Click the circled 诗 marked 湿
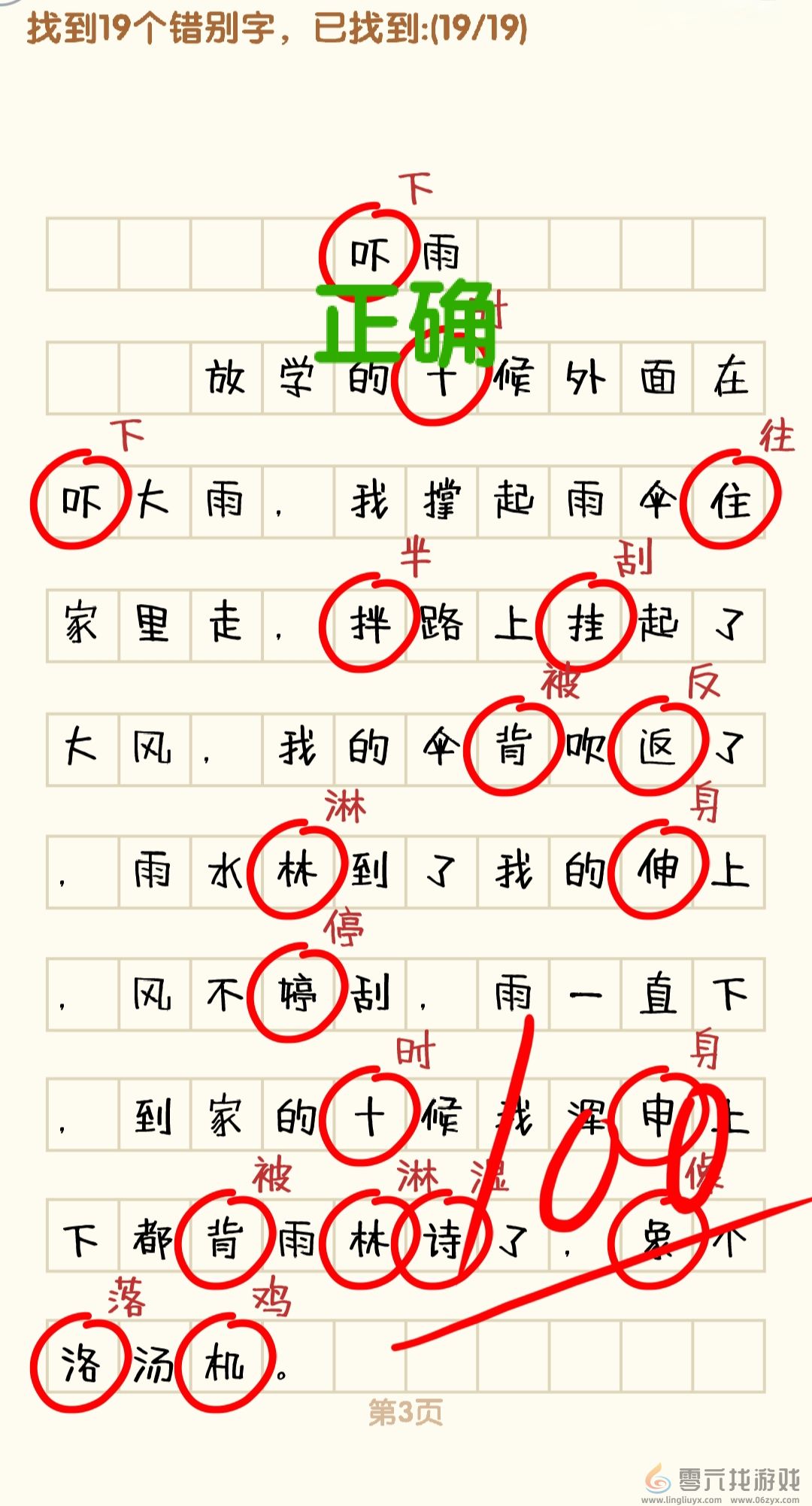The width and height of the screenshot is (812, 1506). [x=444, y=1241]
